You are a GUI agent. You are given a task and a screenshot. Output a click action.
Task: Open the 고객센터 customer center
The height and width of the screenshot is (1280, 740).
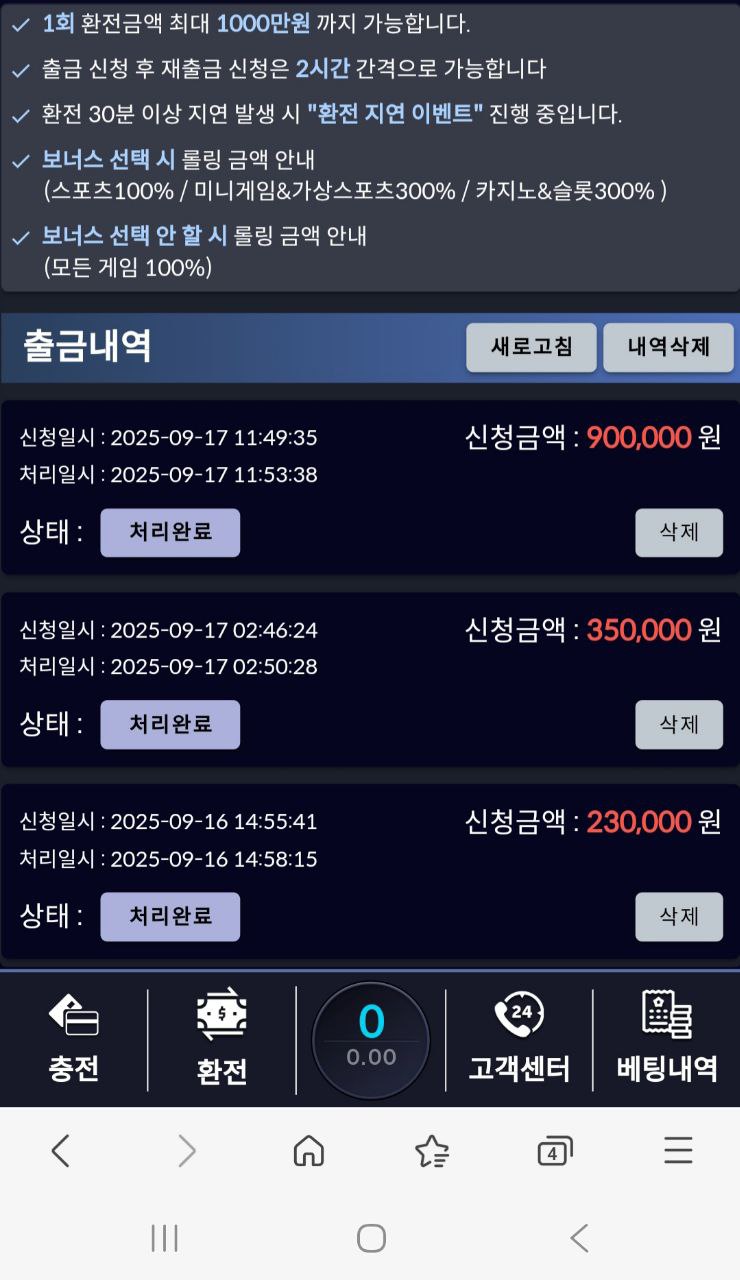(x=519, y=1040)
